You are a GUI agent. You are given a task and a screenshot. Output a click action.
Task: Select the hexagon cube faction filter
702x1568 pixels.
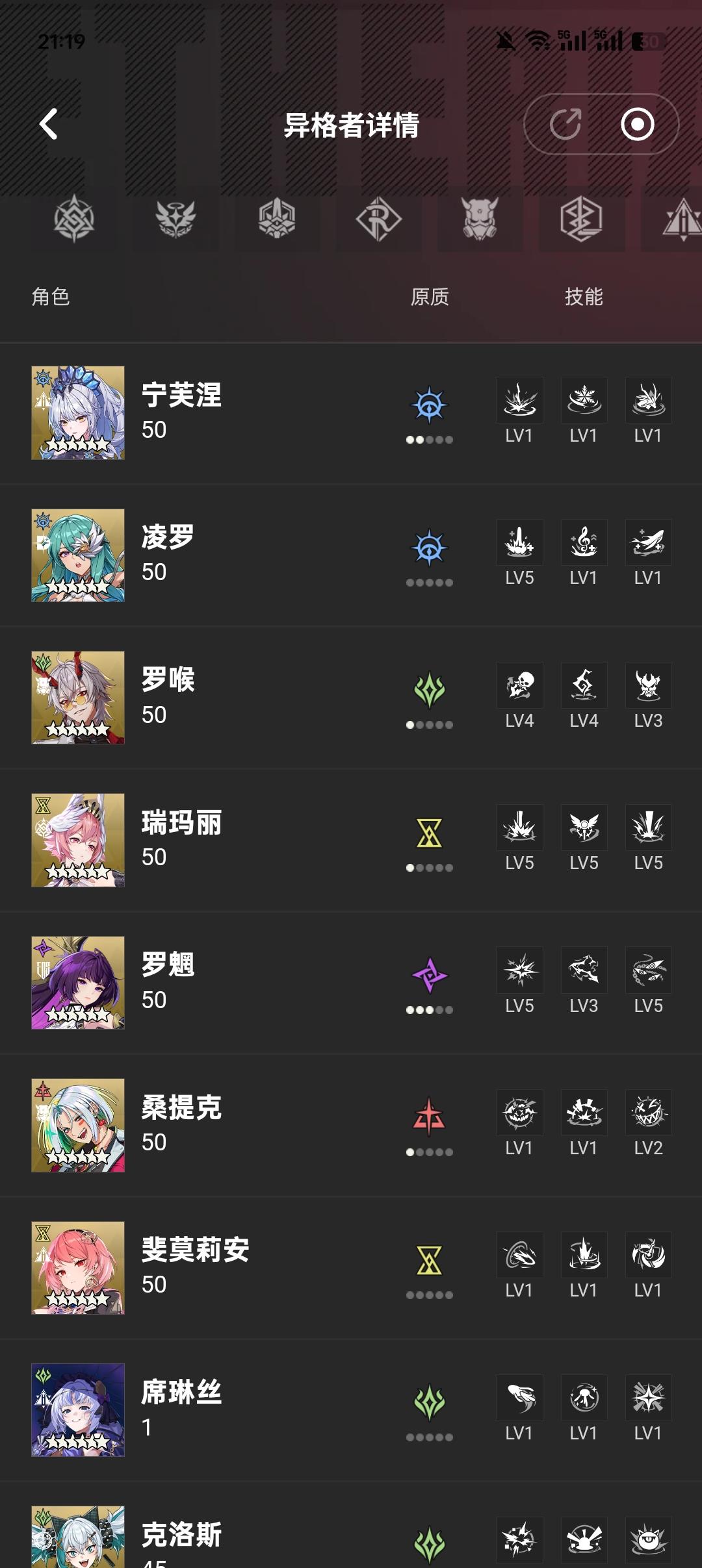[582, 219]
